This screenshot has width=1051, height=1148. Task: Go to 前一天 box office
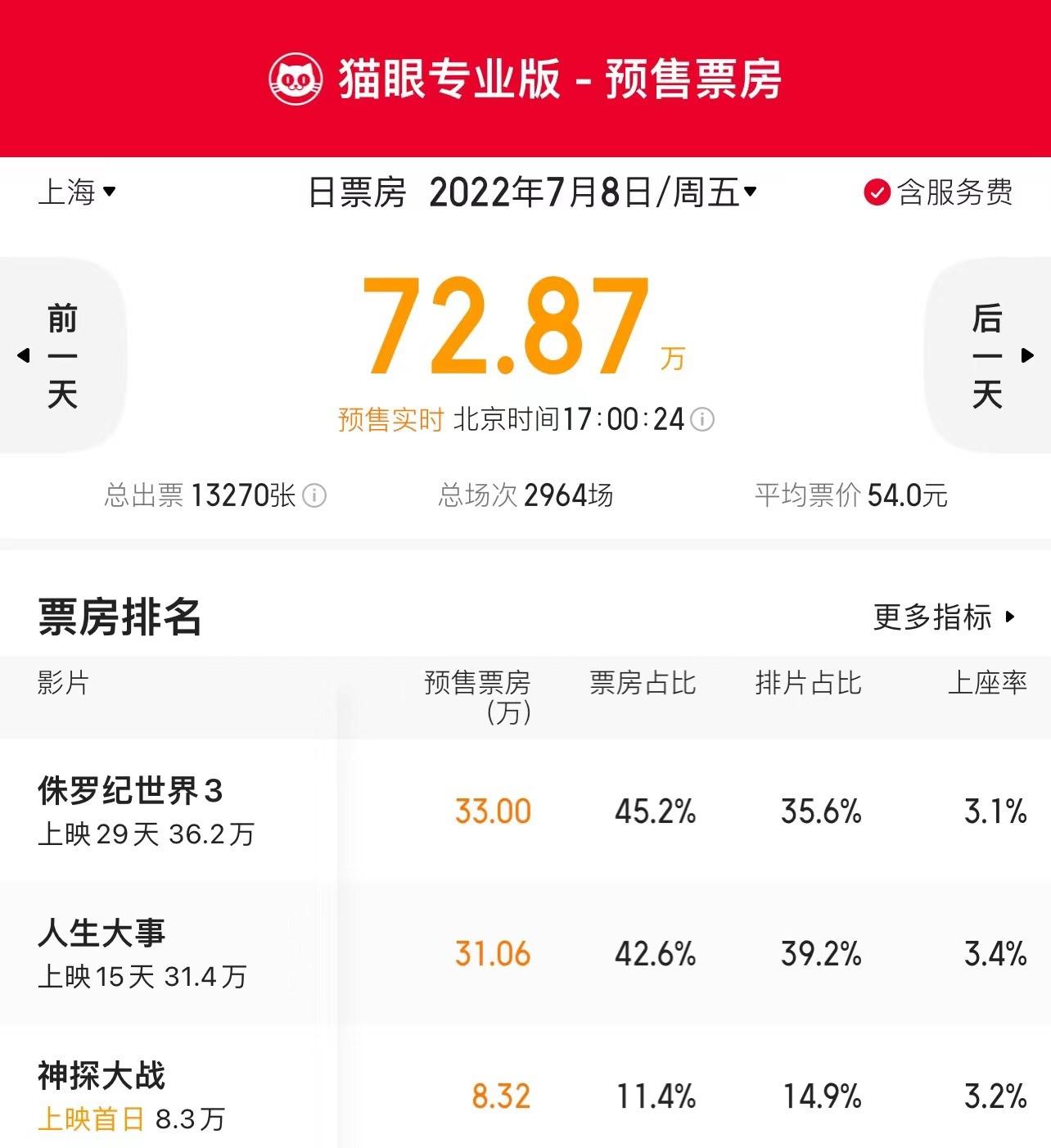[x=61, y=355]
